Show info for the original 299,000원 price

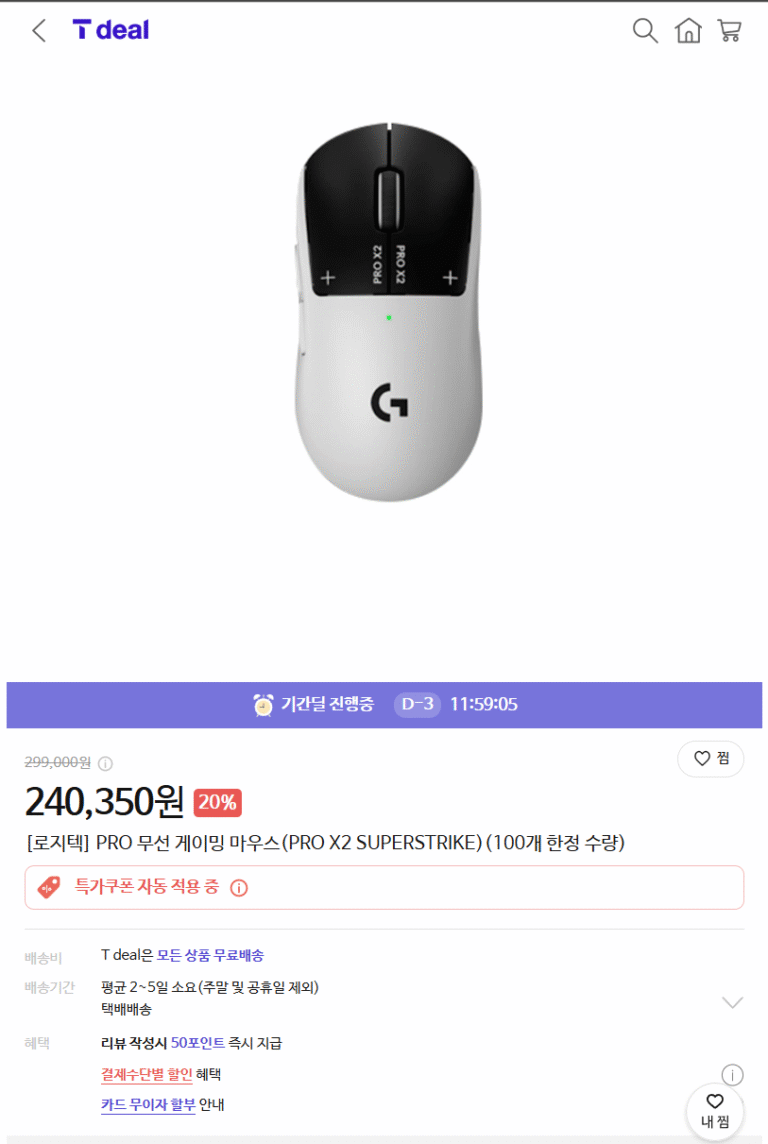[105, 764]
